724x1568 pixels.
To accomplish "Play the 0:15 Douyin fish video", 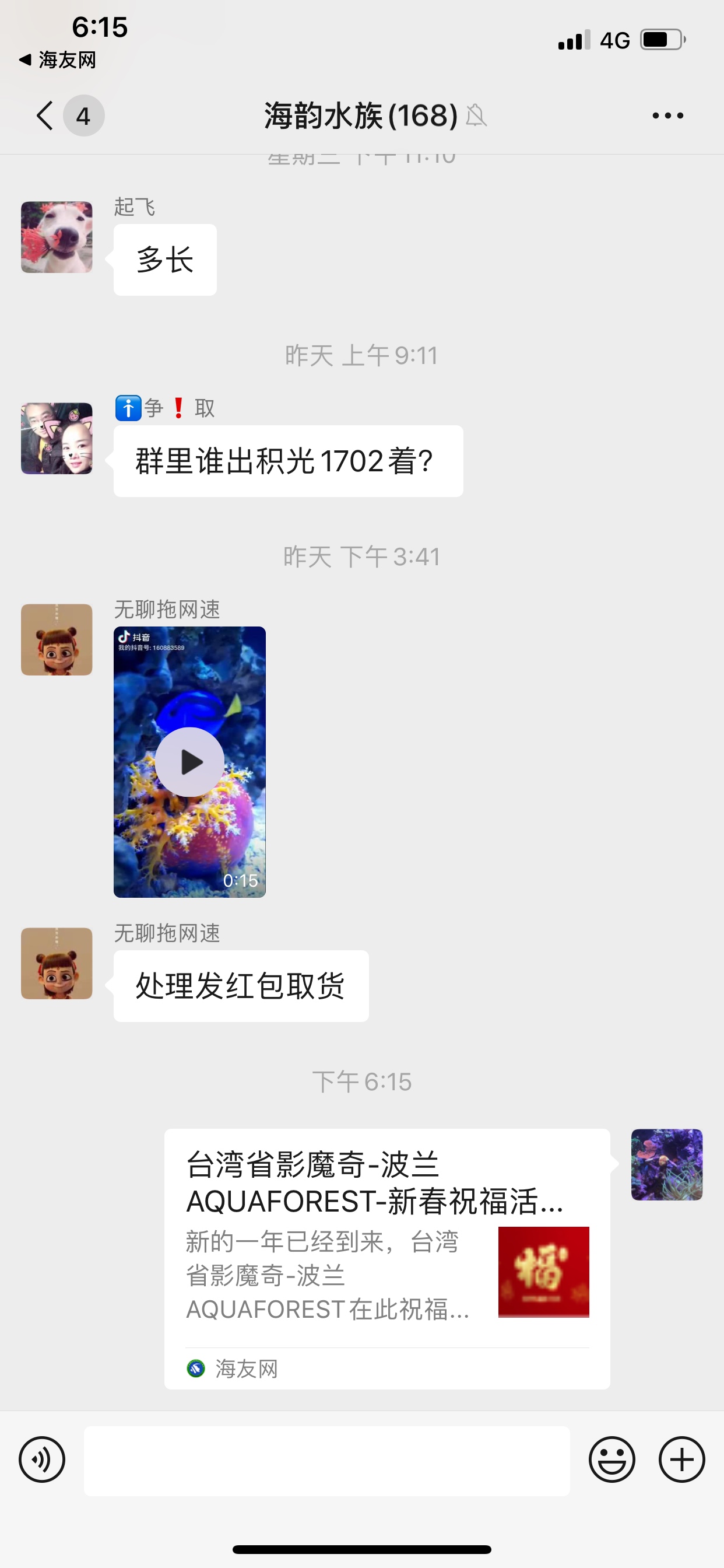I will point(190,761).
